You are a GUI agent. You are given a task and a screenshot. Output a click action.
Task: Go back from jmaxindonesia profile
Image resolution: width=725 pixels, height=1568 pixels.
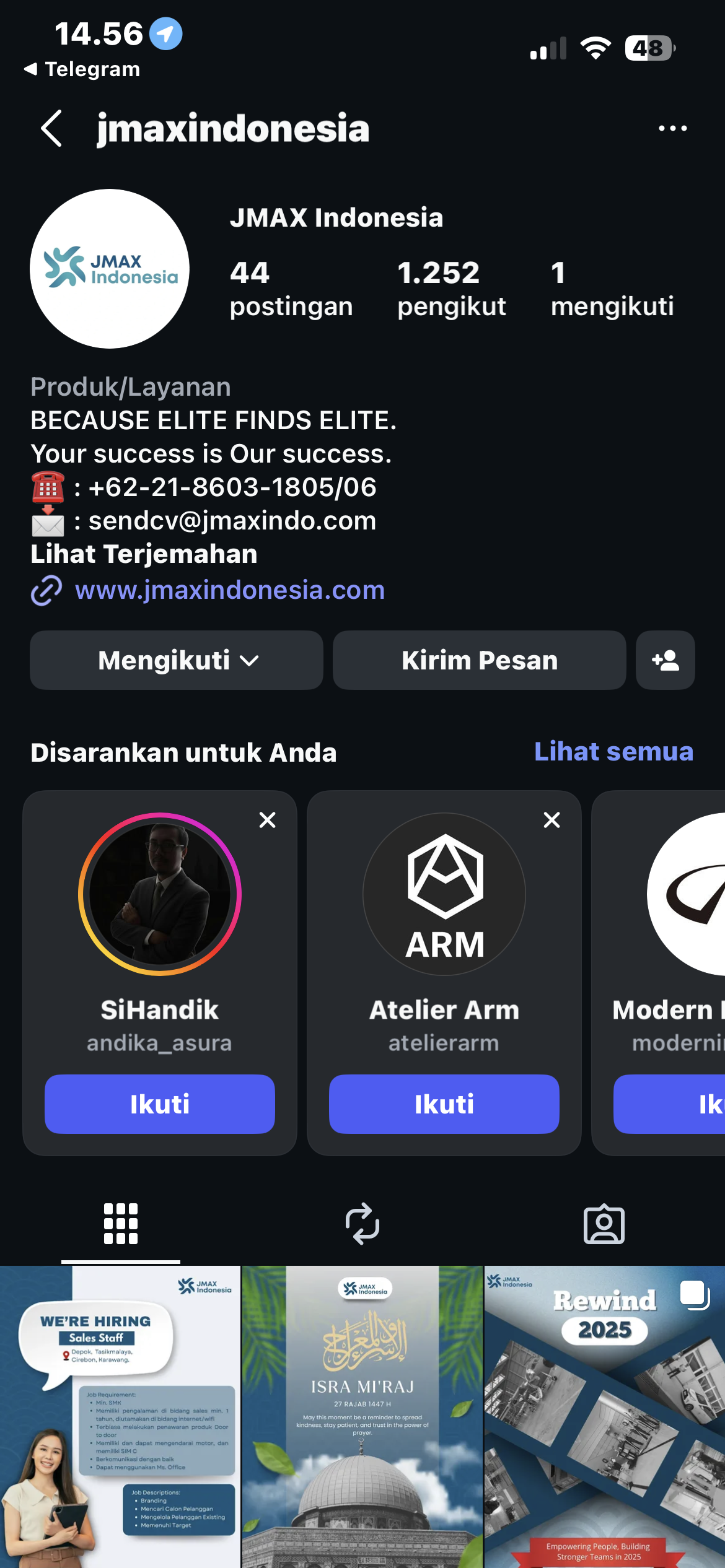click(x=51, y=128)
